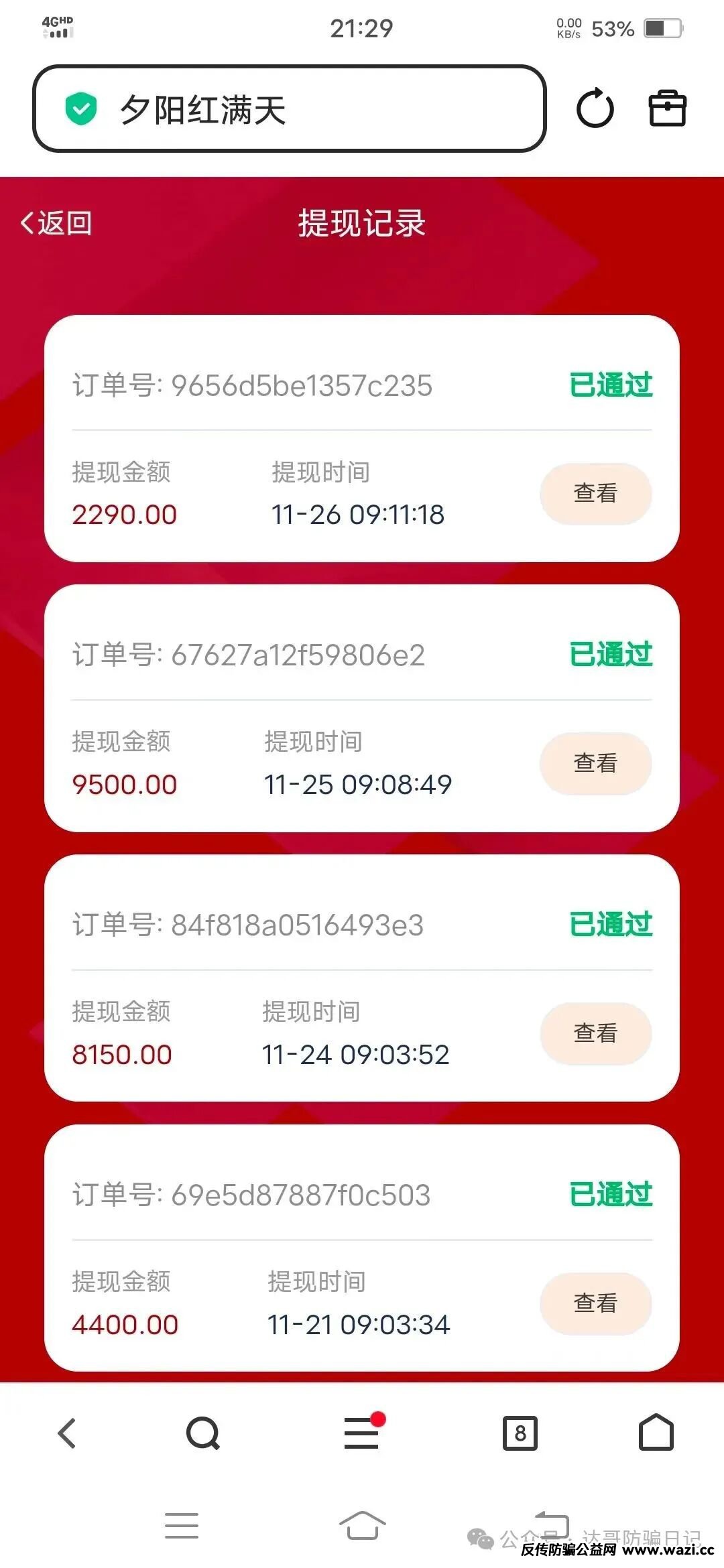The height and width of the screenshot is (1568, 724).
Task: Reload the page with the refresh icon
Action: (x=595, y=109)
